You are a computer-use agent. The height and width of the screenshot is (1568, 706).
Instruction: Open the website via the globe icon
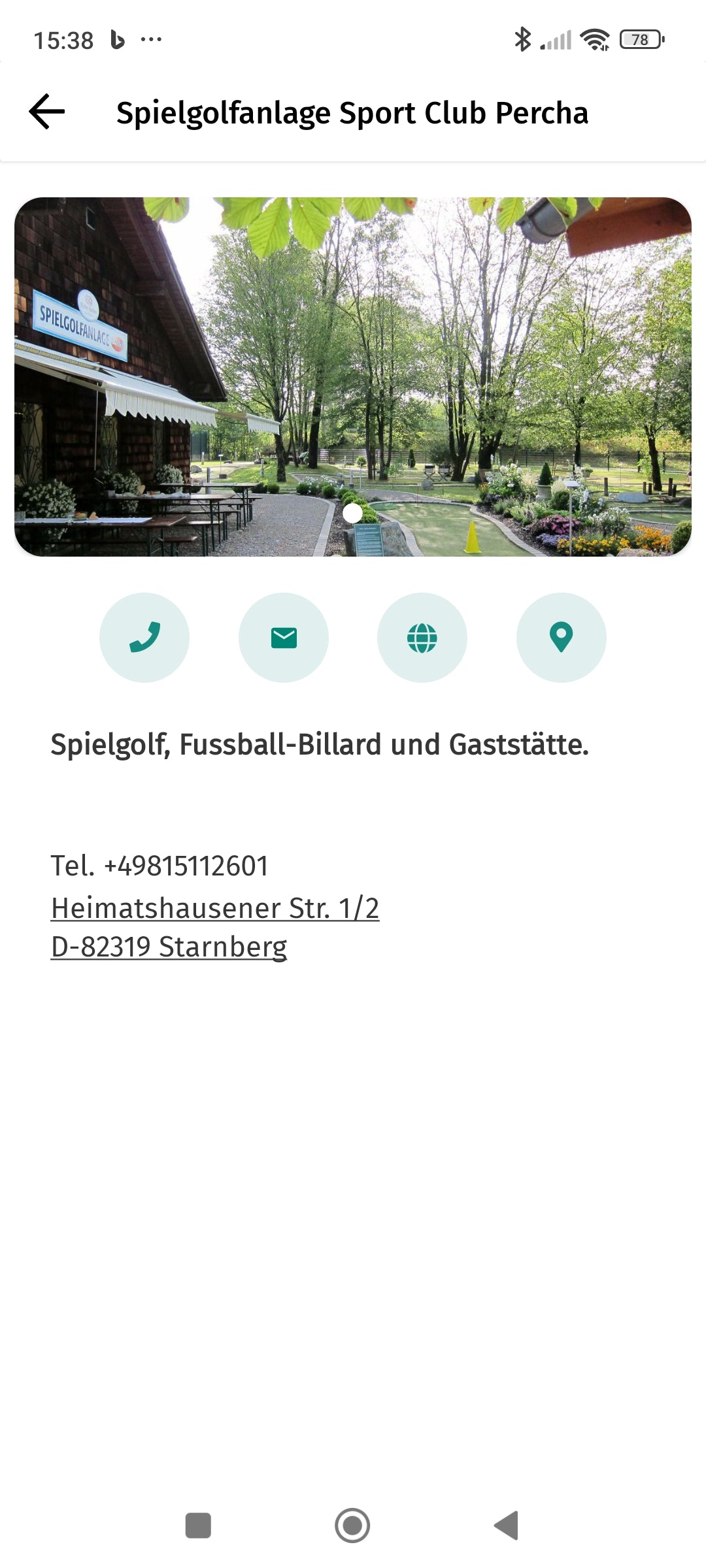coord(422,638)
